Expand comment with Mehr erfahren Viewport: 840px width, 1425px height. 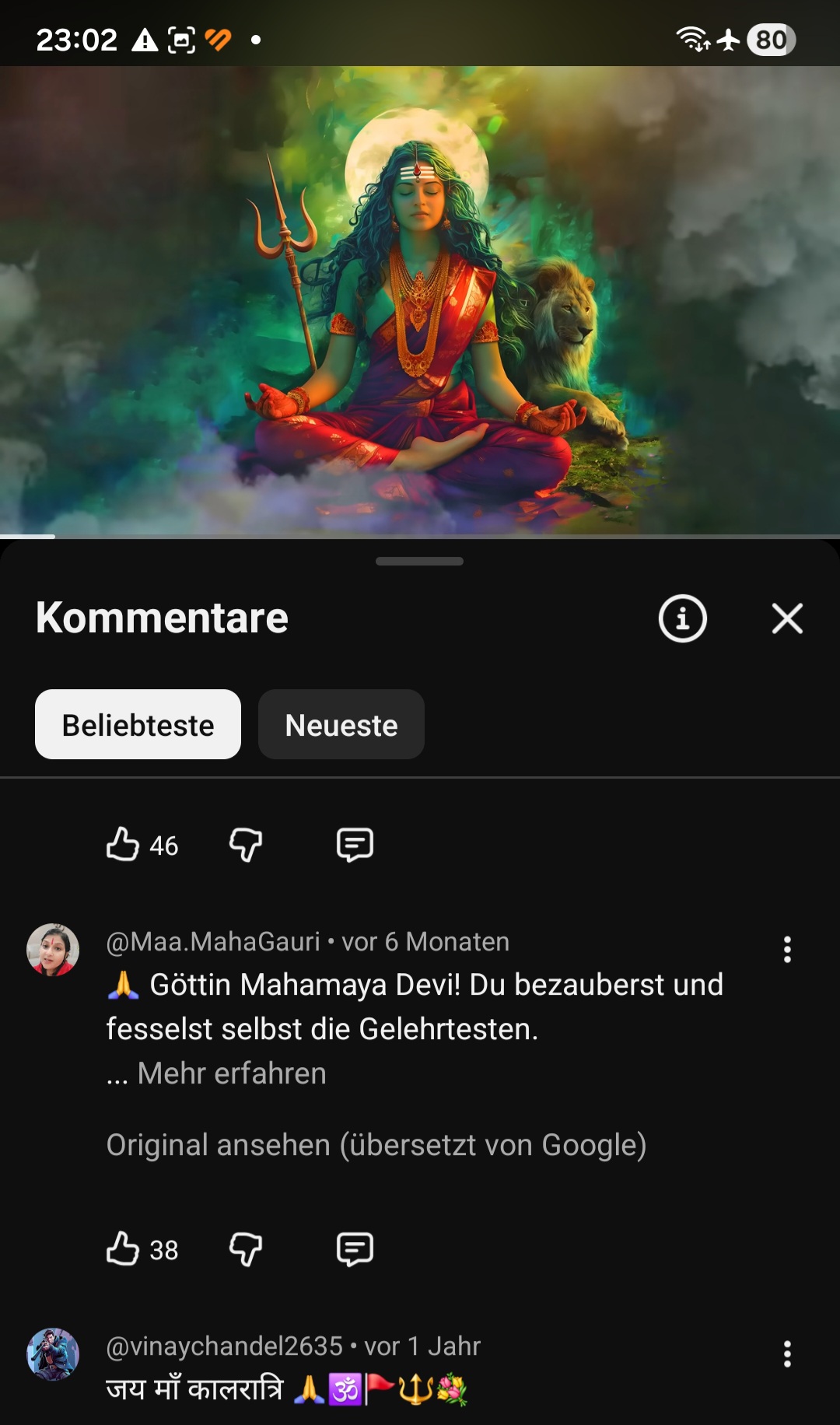[232, 1073]
